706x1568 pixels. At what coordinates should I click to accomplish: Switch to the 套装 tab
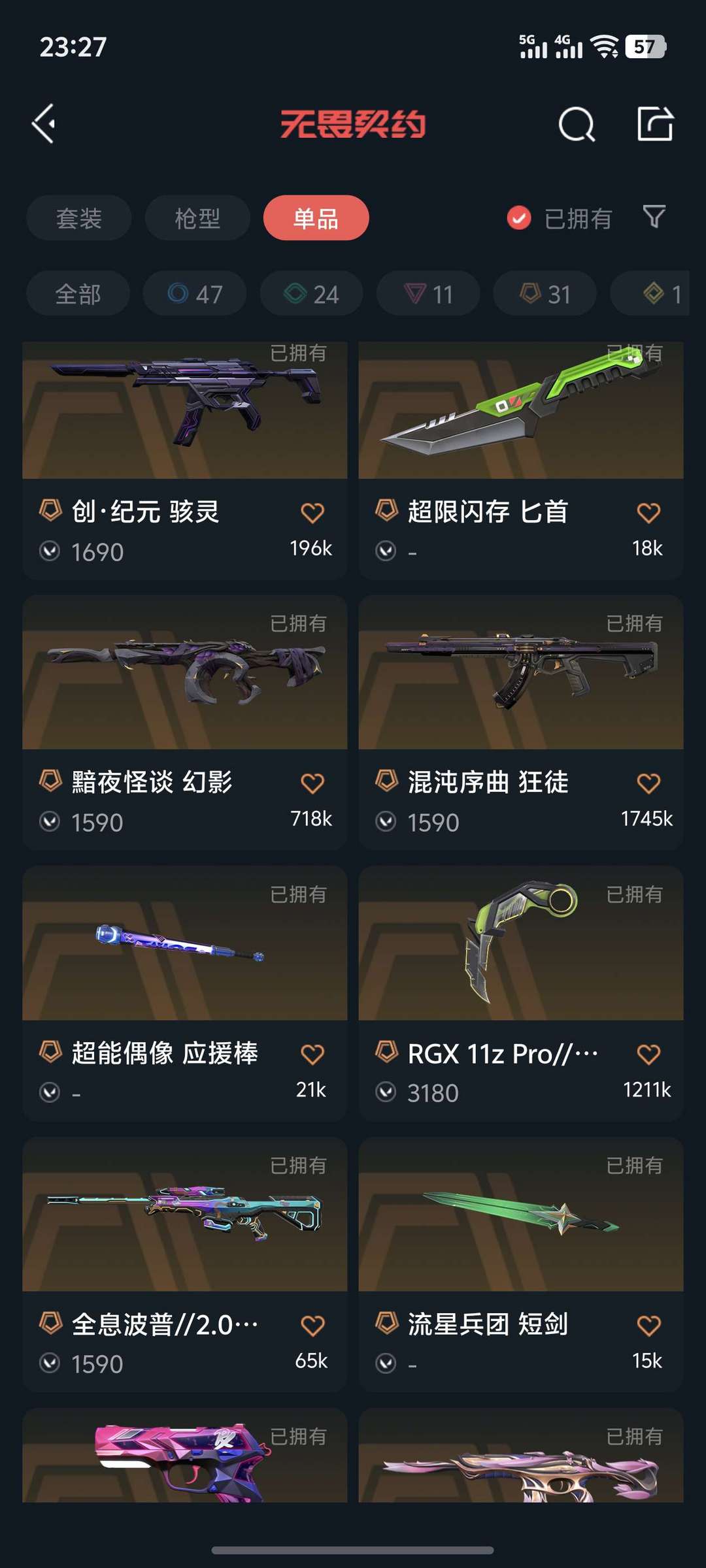pos(79,218)
